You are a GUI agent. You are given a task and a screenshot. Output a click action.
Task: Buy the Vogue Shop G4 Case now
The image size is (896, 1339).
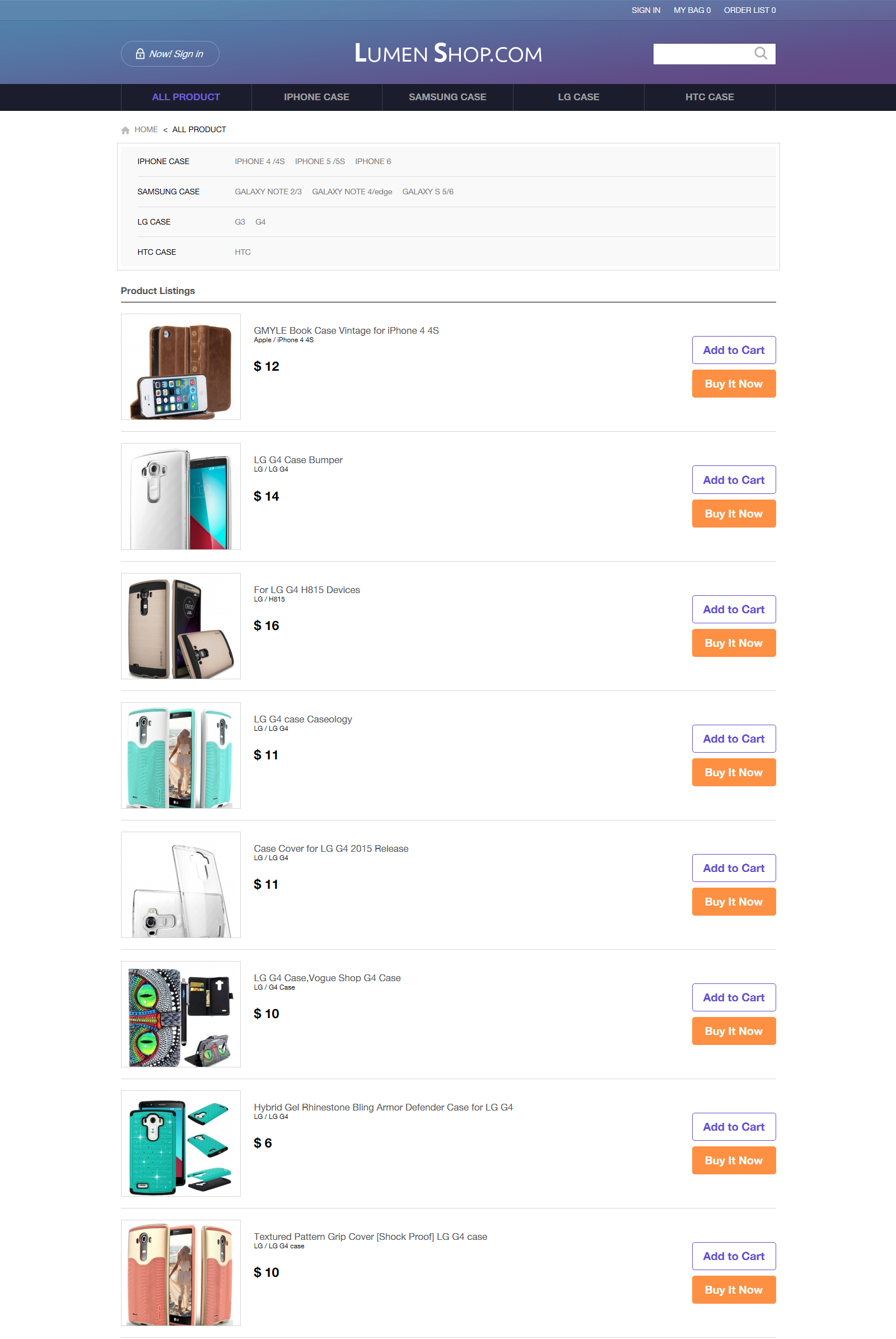click(733, 1032)
